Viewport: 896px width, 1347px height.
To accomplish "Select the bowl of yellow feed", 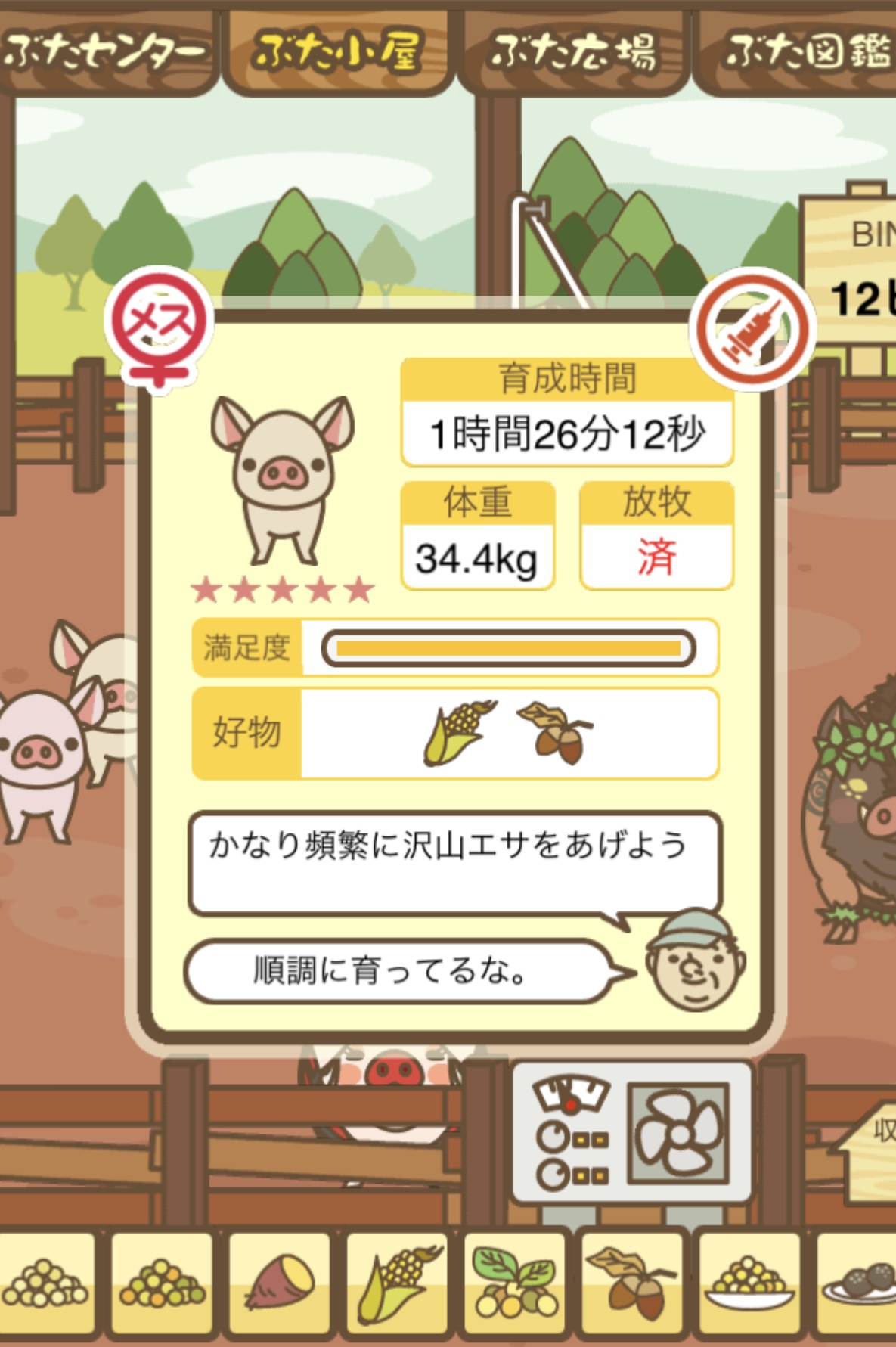I will 749,1283.
